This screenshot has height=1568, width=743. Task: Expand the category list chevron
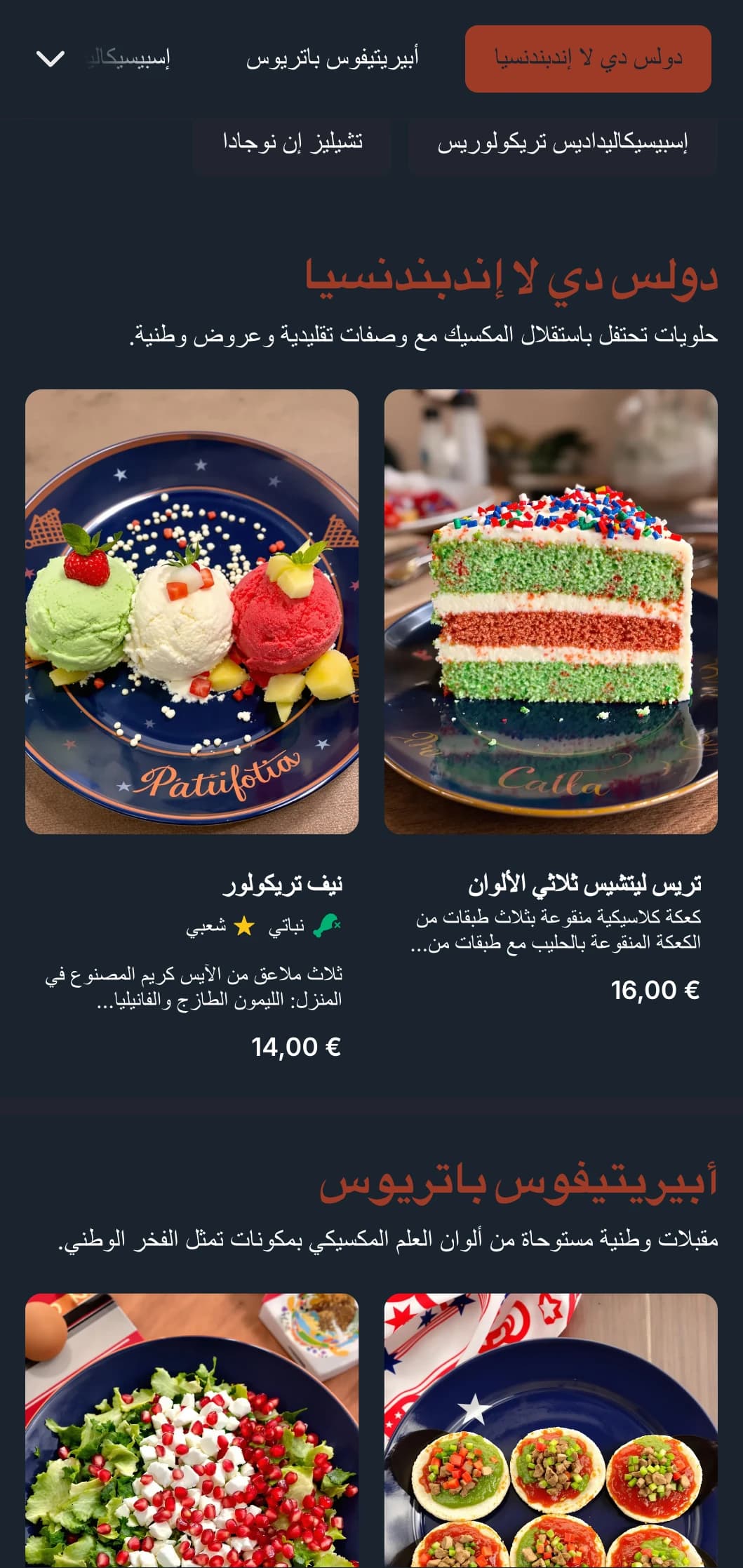pyautogui.click(x=51, y=59)
